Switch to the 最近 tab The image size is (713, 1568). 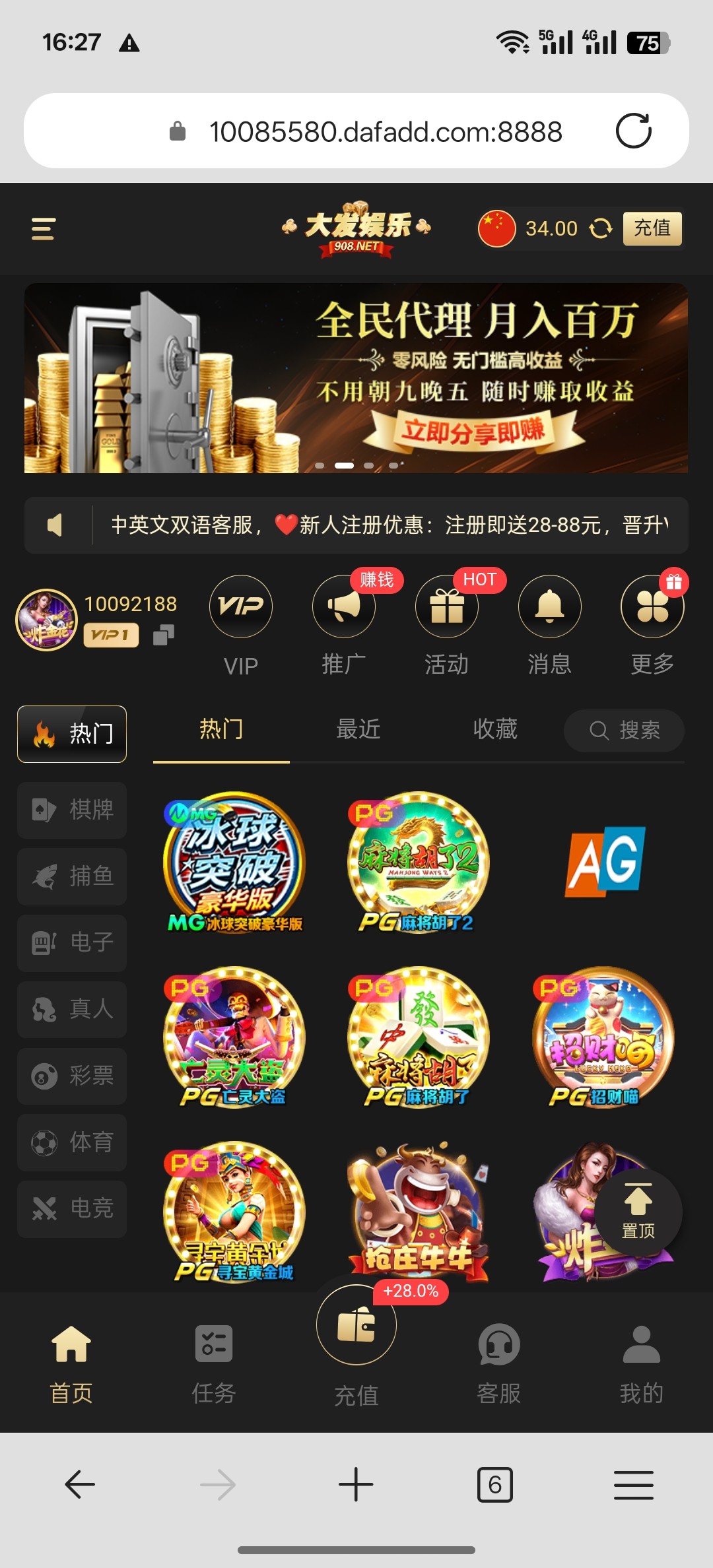coord(358,729)
